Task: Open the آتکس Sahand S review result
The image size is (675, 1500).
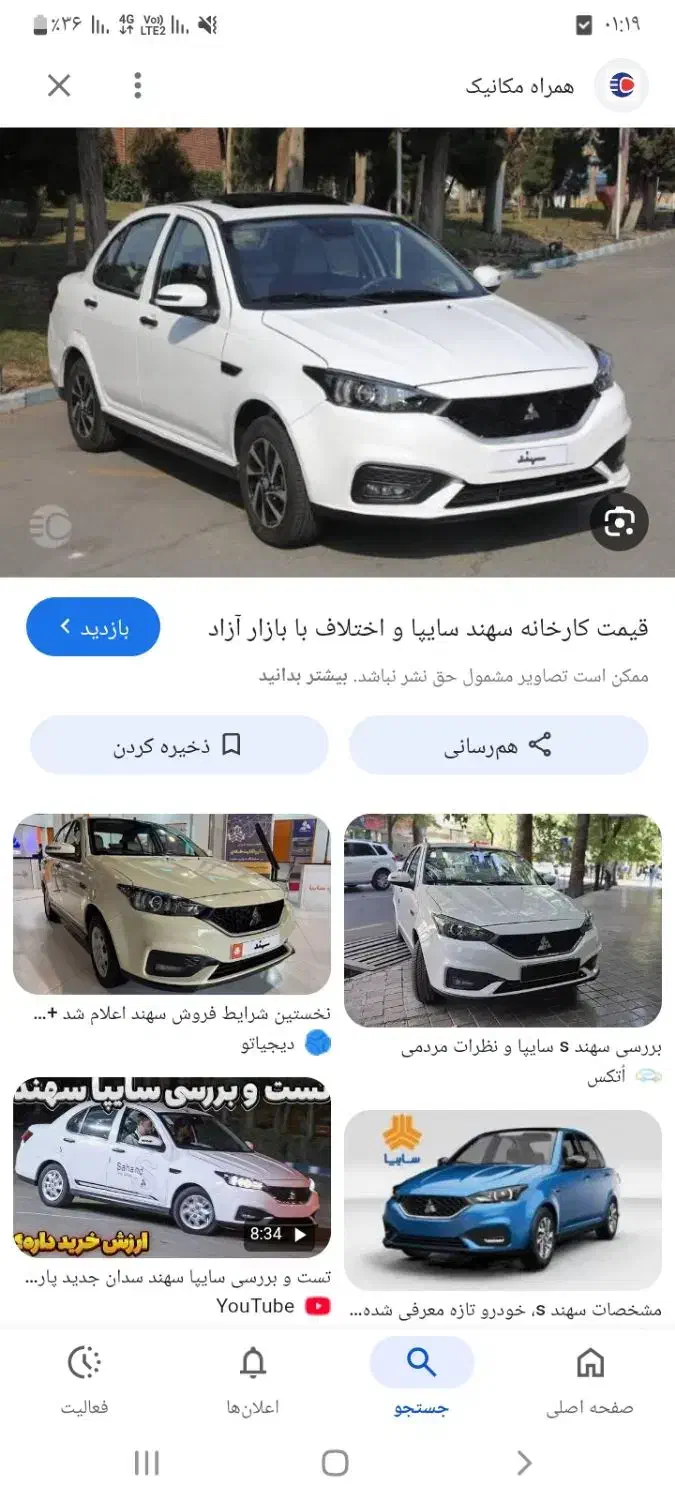Action: tap(502, 920)
